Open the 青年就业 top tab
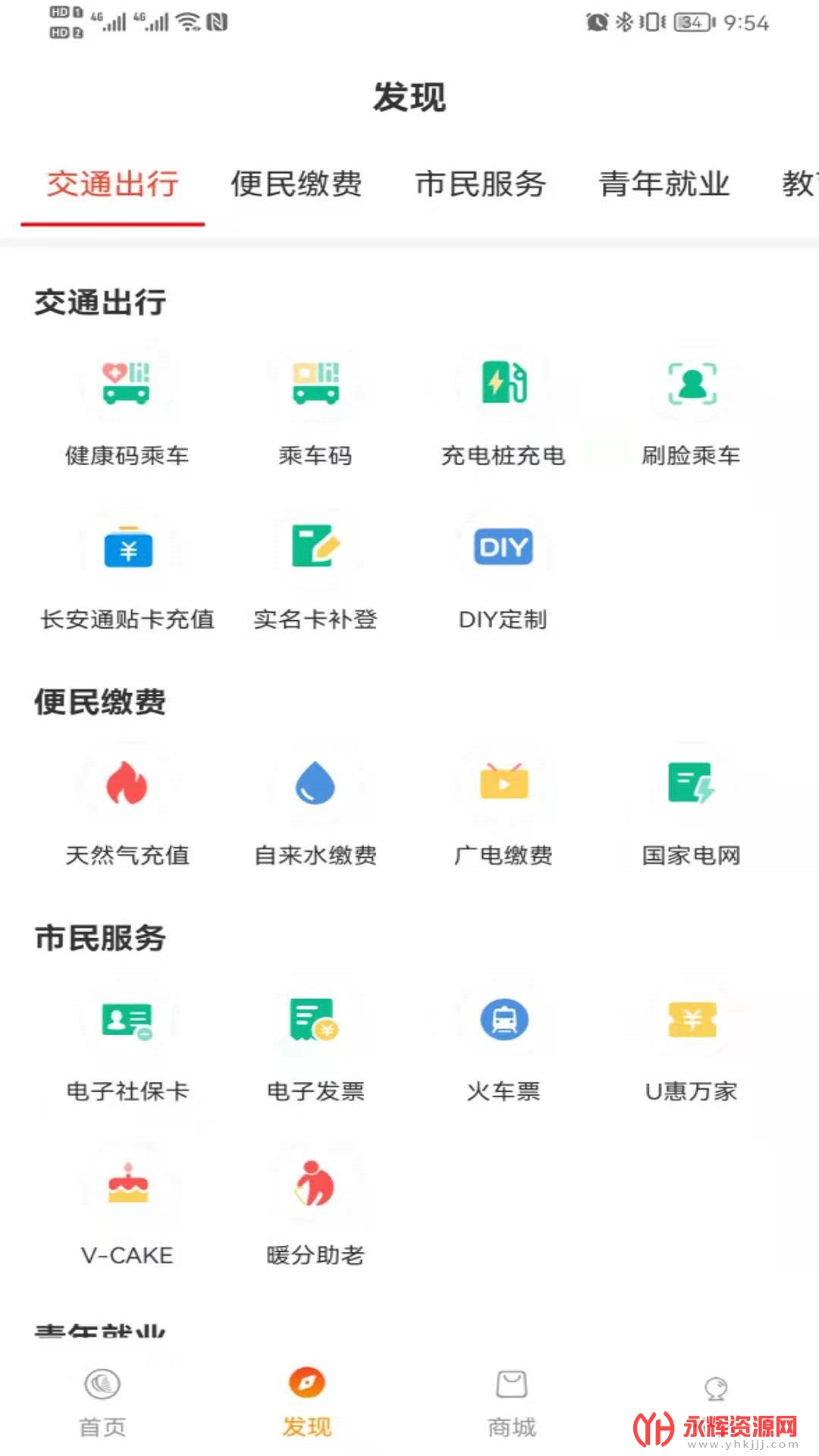This screenshot has height=1456, width=819. click(x=664, y=184)
